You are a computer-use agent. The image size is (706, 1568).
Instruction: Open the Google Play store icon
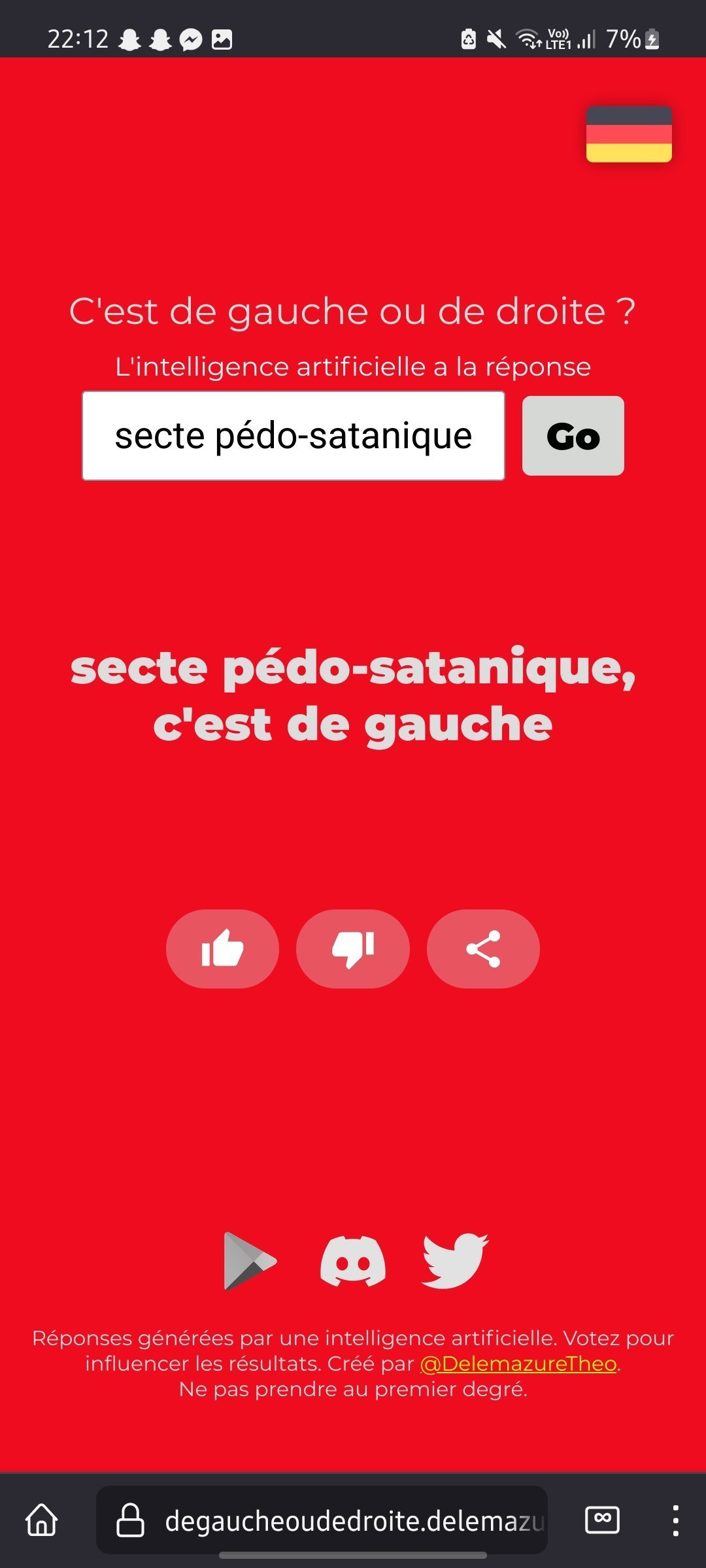point(250,1261)
